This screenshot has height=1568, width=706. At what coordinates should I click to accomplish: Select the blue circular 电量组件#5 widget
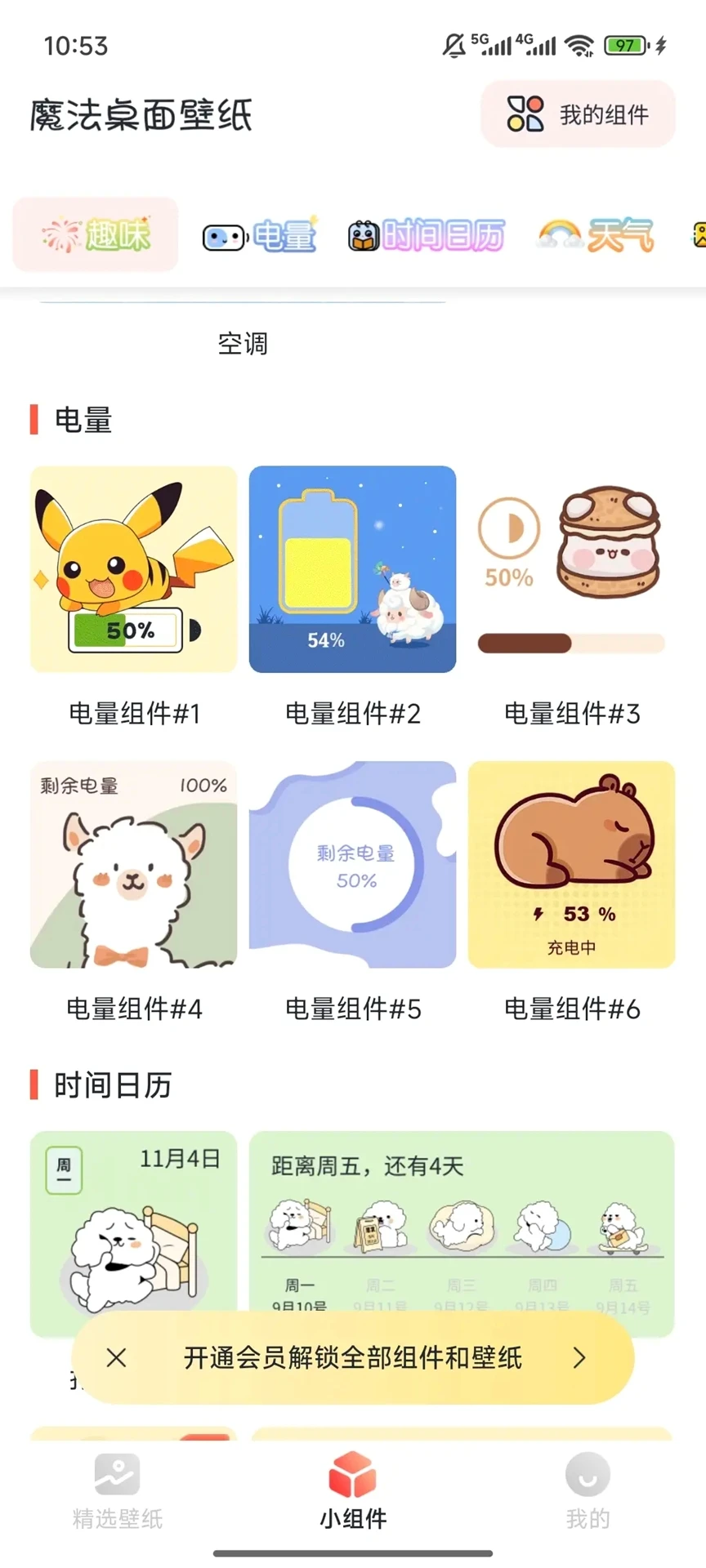tap(351, 865)
